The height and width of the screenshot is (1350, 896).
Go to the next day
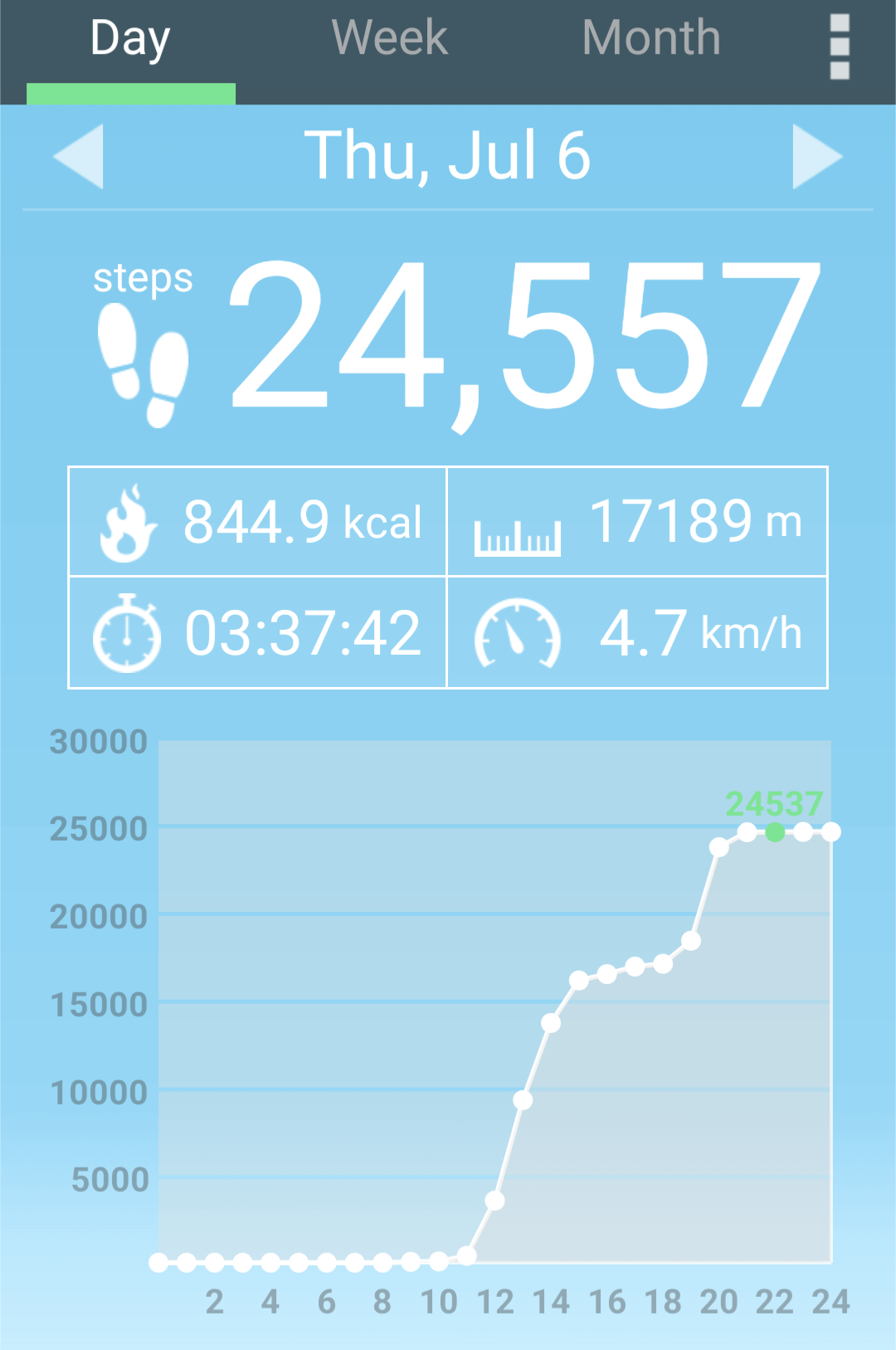816,156
